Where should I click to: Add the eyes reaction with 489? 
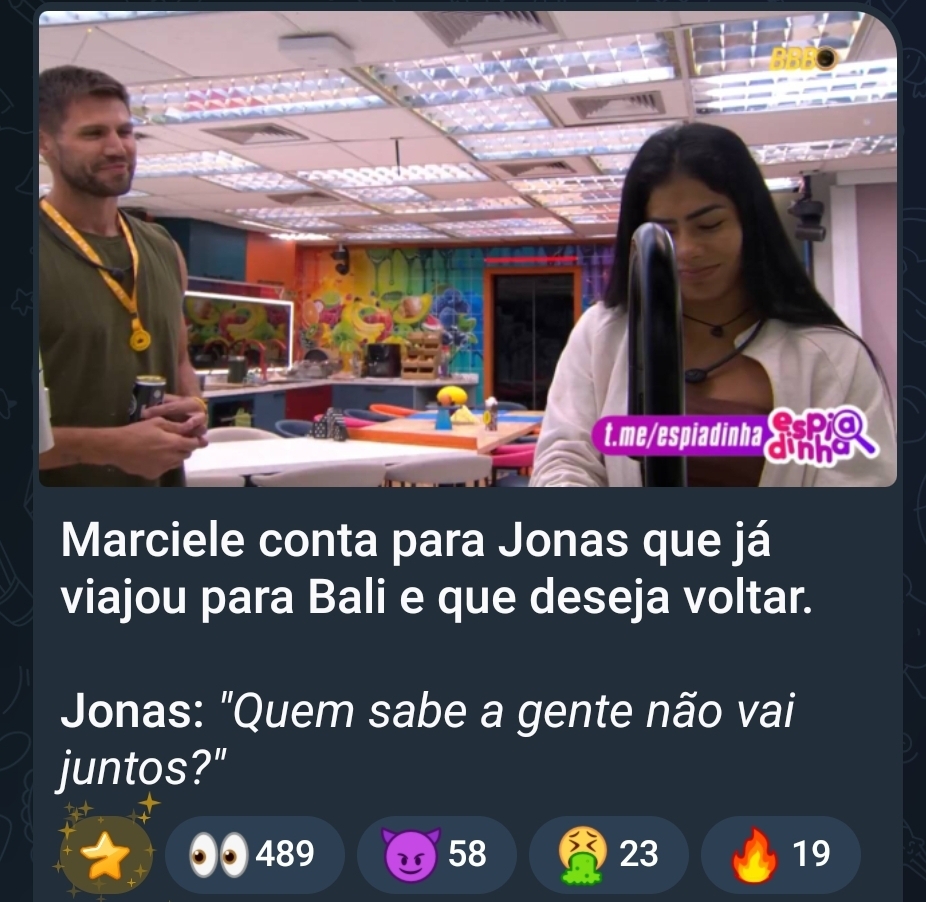click(x=254, y=855)
